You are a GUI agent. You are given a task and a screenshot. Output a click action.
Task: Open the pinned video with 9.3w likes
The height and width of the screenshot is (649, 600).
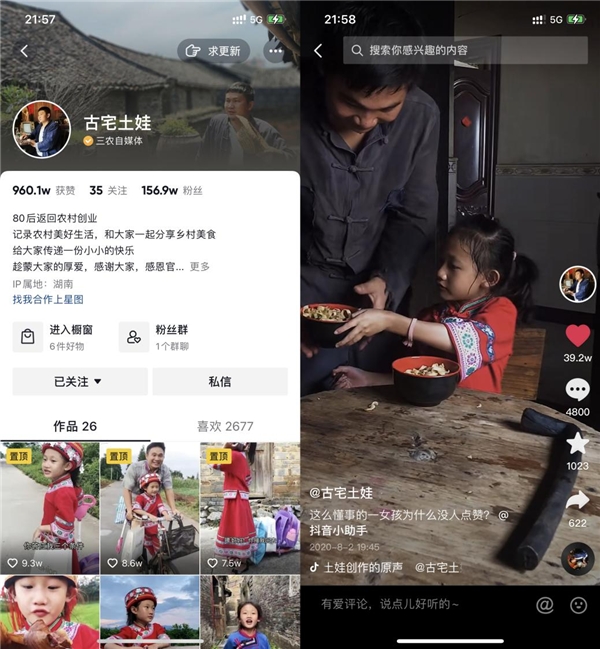click(x=48, y=508)
